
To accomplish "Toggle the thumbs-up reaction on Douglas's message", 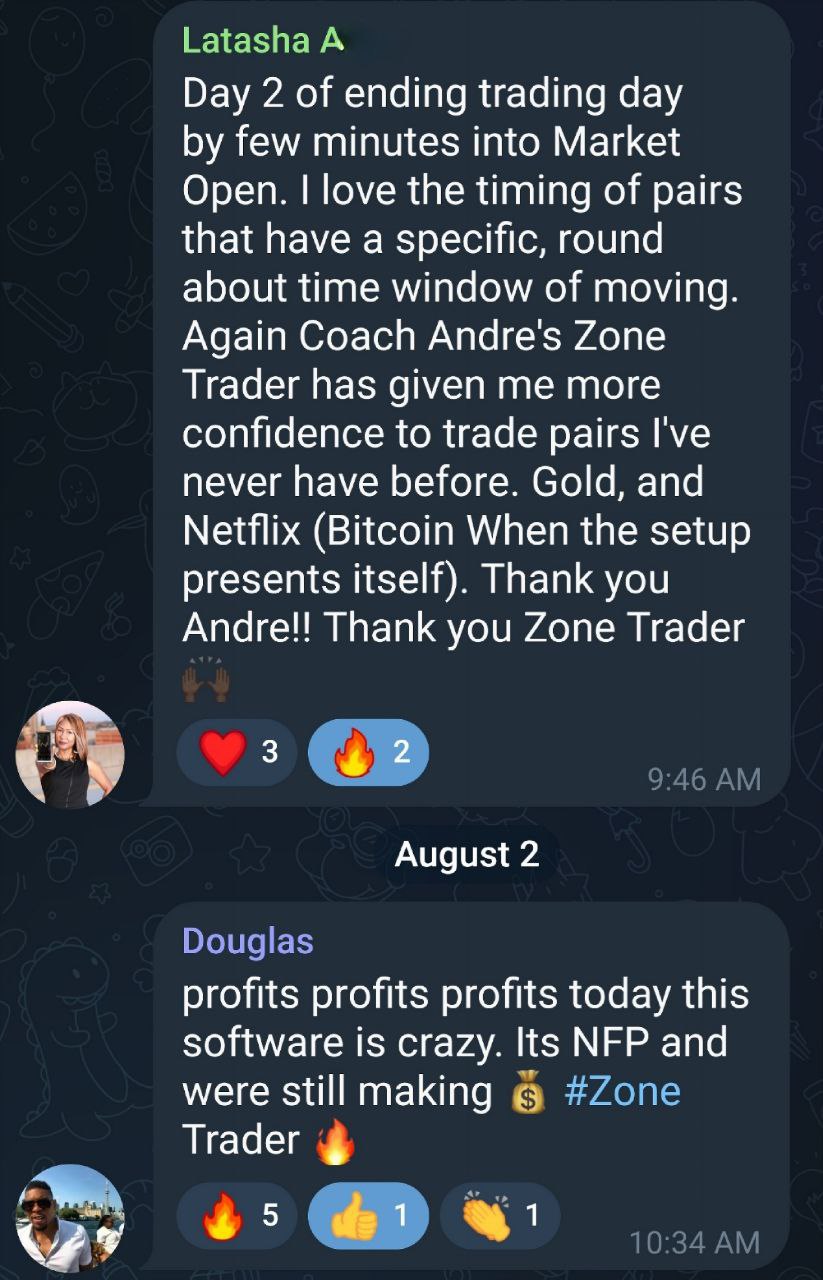I will point(368,1214).
